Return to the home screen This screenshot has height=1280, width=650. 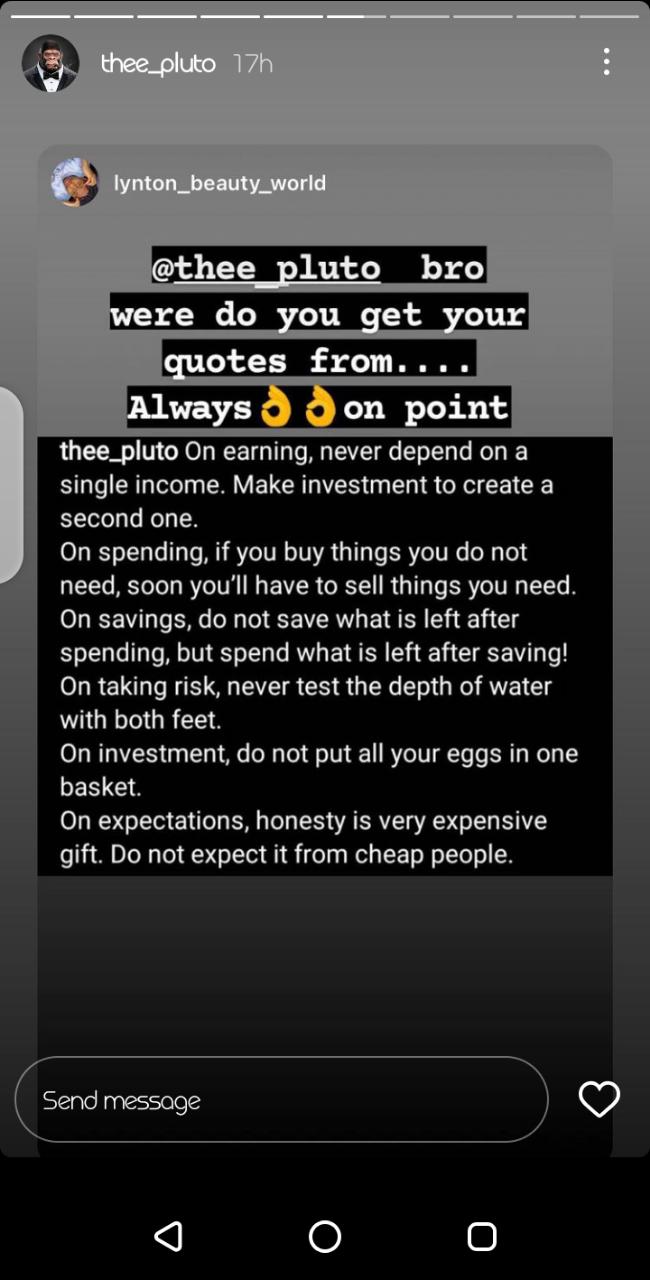(325, 1236)
